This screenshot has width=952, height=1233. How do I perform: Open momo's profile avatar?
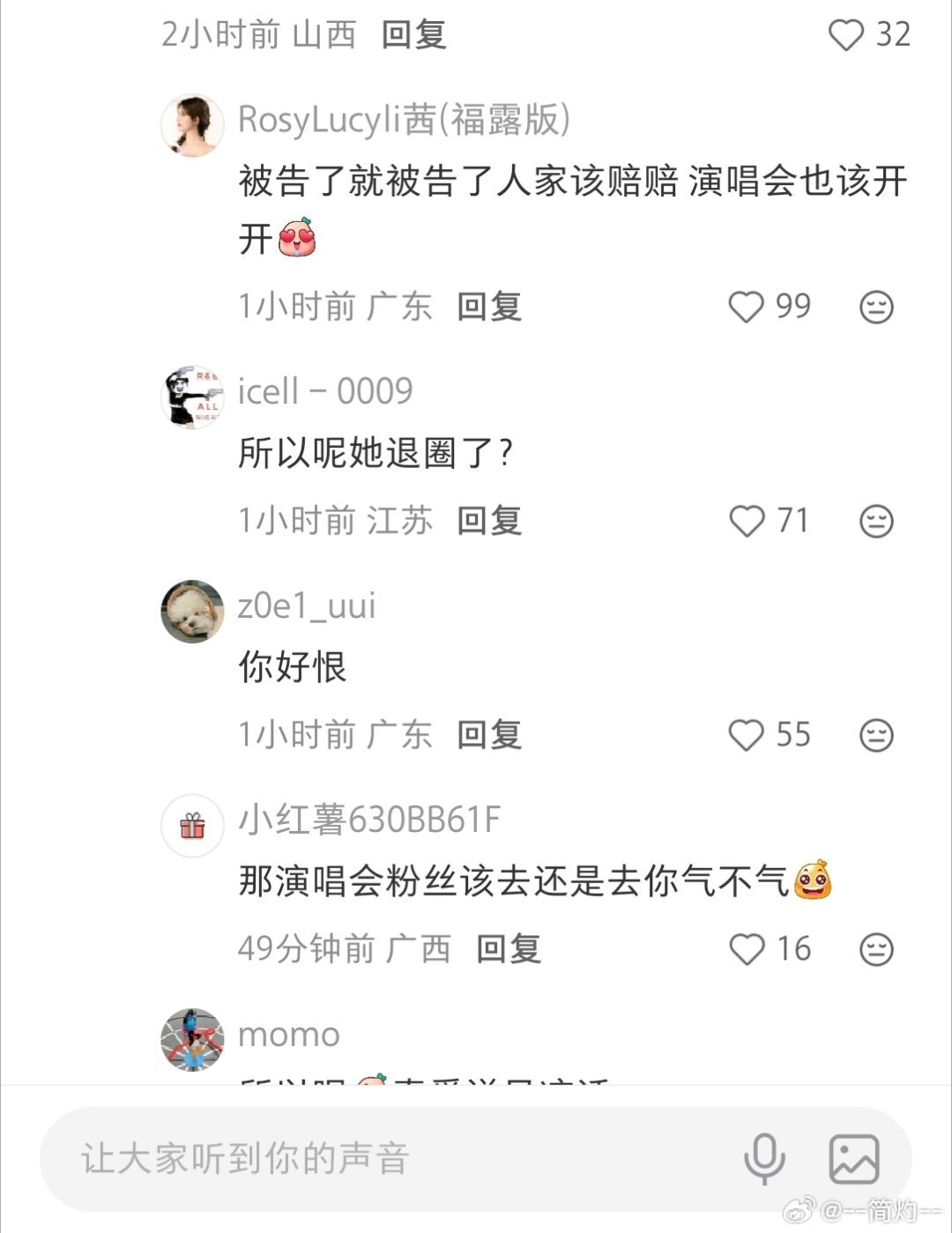(192, 1039)
